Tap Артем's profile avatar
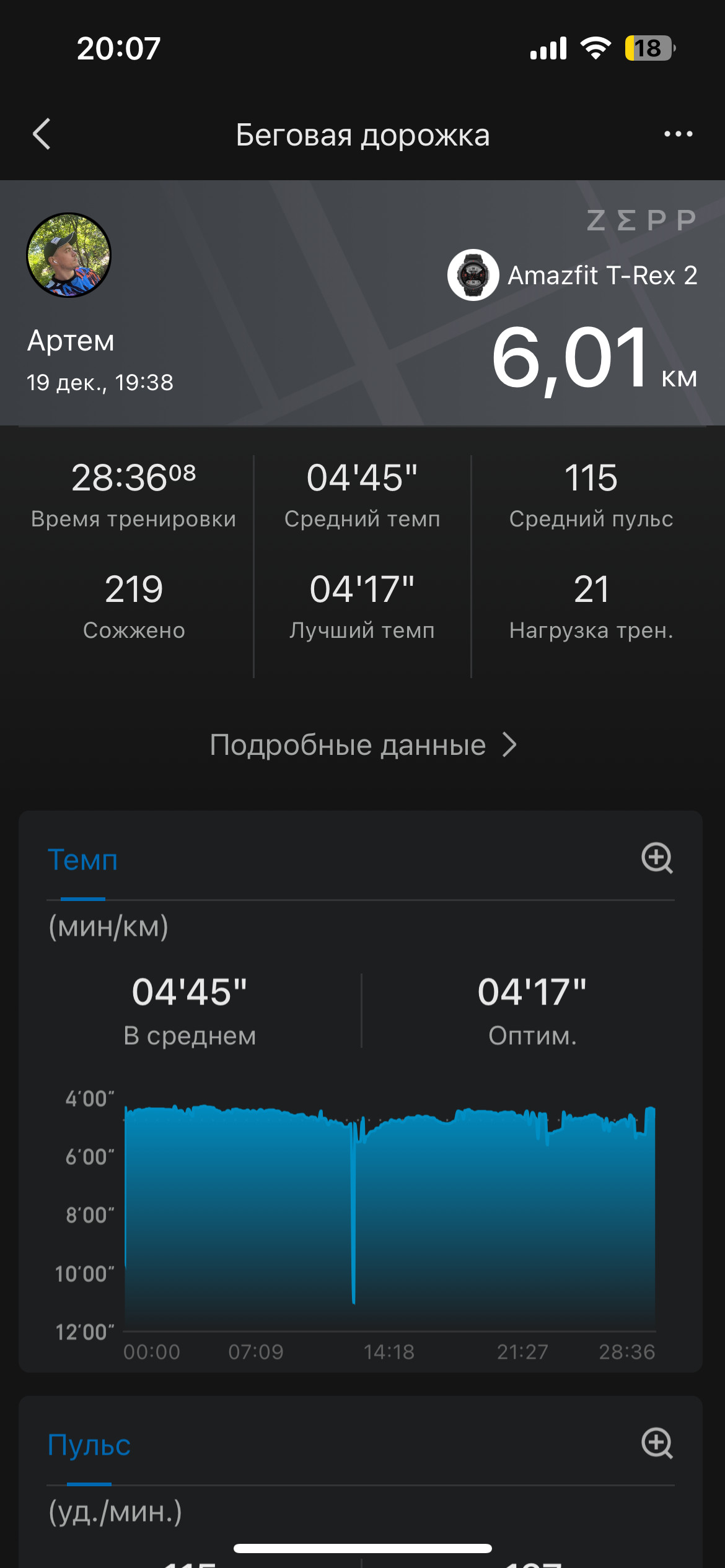 click(x=69, y=255)
